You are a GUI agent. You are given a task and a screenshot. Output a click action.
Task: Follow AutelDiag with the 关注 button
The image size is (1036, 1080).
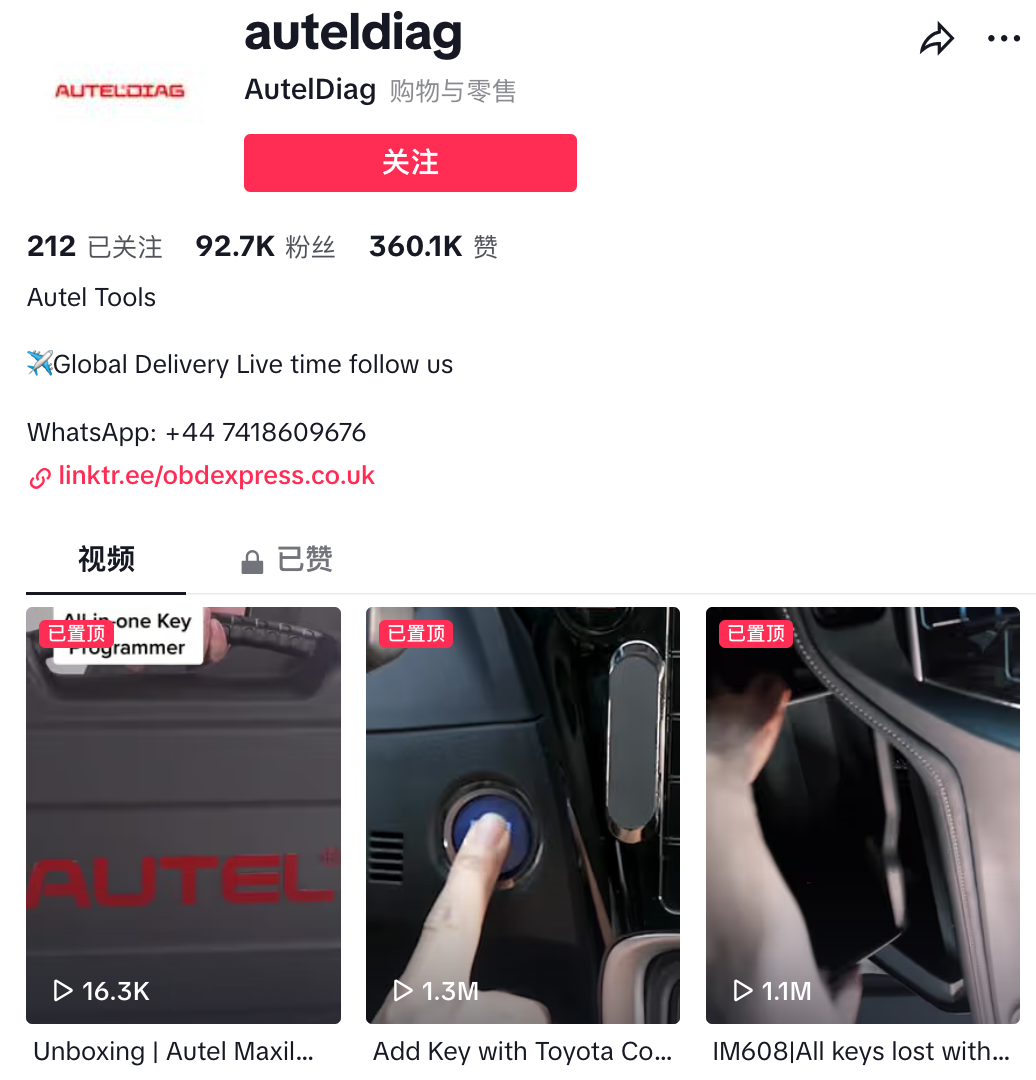410,163
